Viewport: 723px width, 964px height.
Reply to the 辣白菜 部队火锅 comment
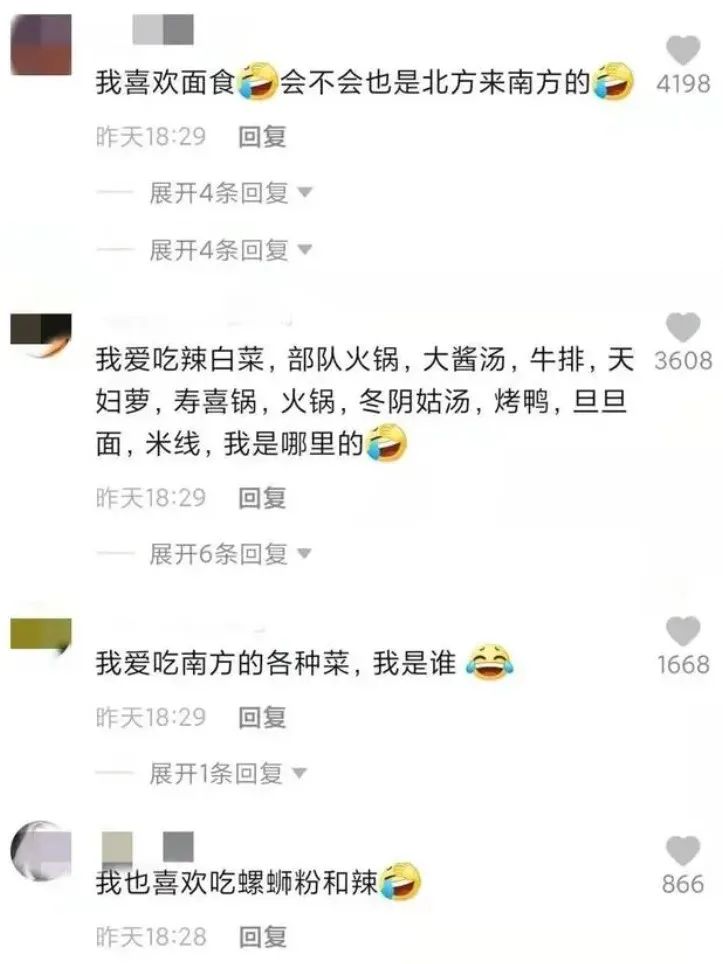tap(262, 497)
